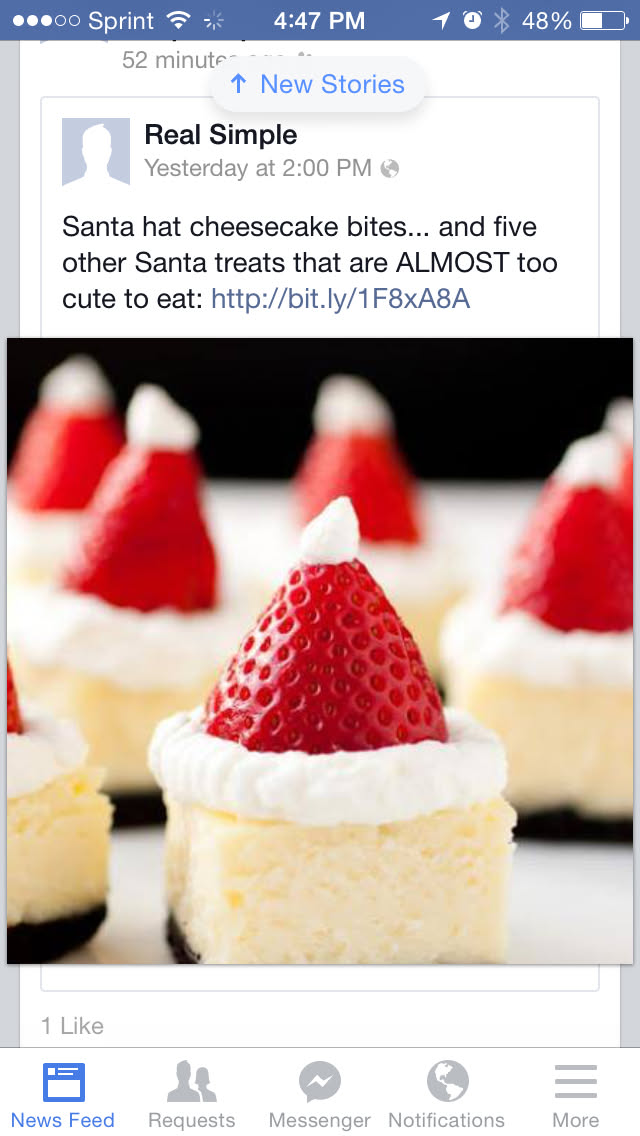This screenshot has height=1136, width=640.
Task: Open the bit.ly/1F8xA8A link
Action: [x=340, y=299]
